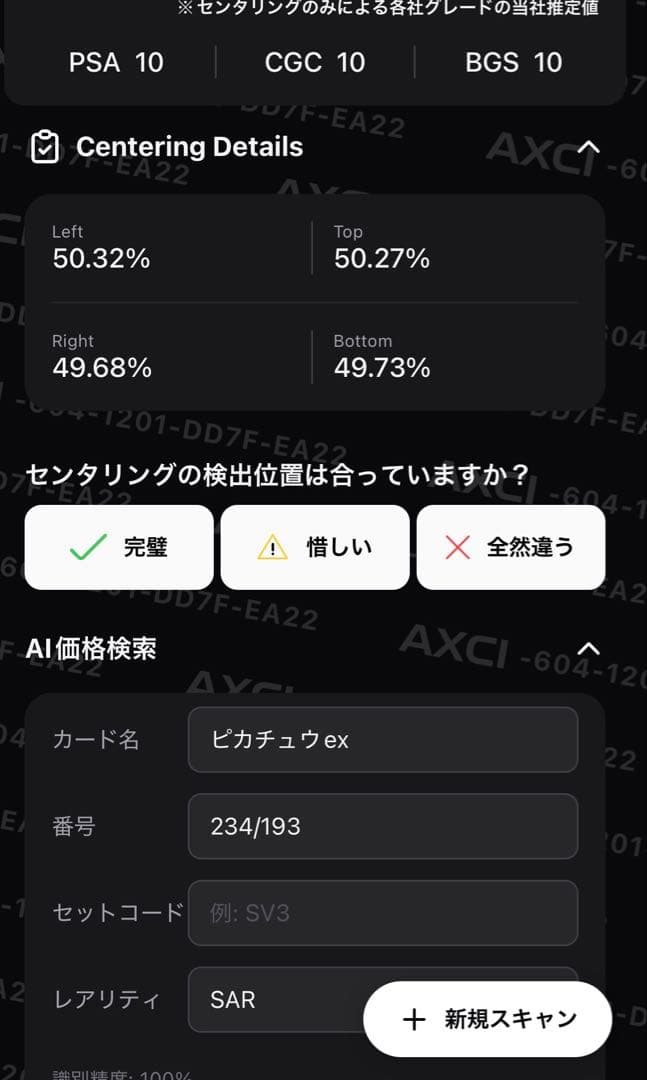Image resolution: width=647 pixels, height=1080 pixels.
Task: Edit the カード名 field
Action: tap(383, 740)
